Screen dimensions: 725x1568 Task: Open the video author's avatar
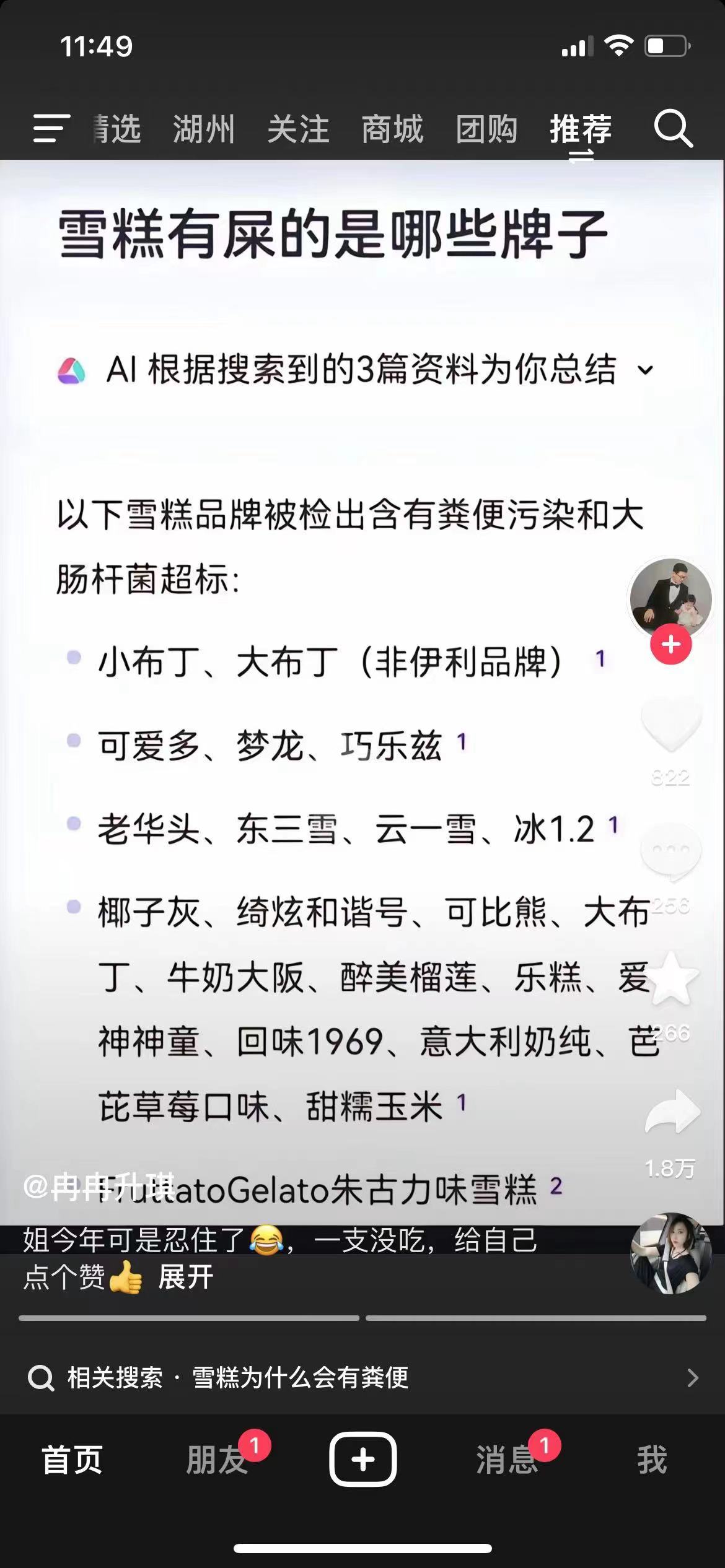pos(670,598)
